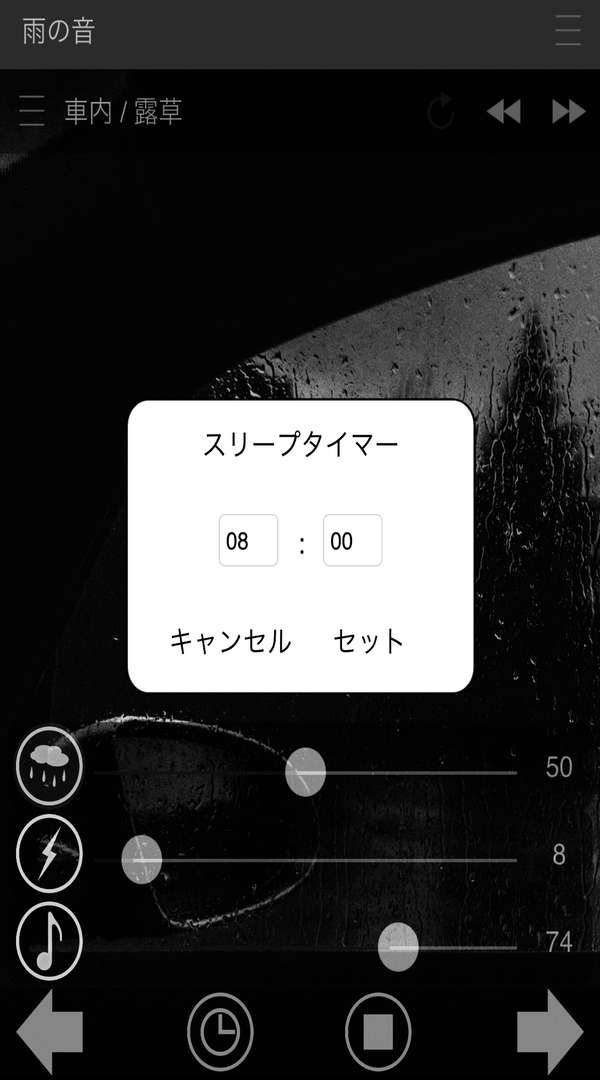Tap the rain cloud sound icon
Image resolution: width=600 pixels, height=1080 pixels.
point(49,766)
